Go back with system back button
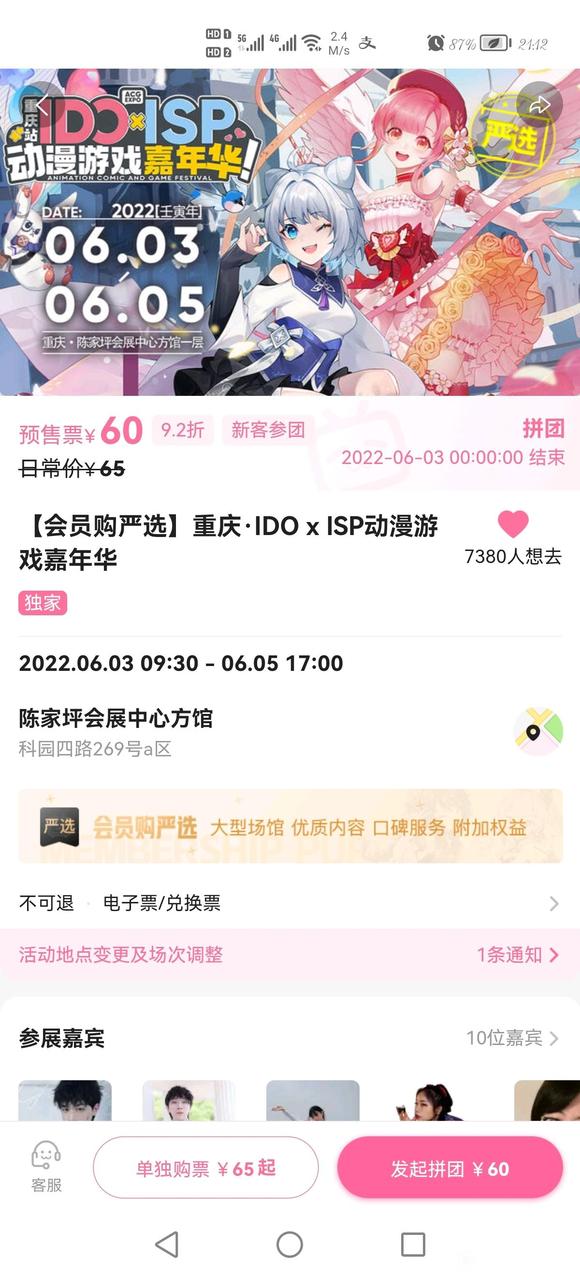Viewport: 580px width, 1276px height. point(167,1244)
